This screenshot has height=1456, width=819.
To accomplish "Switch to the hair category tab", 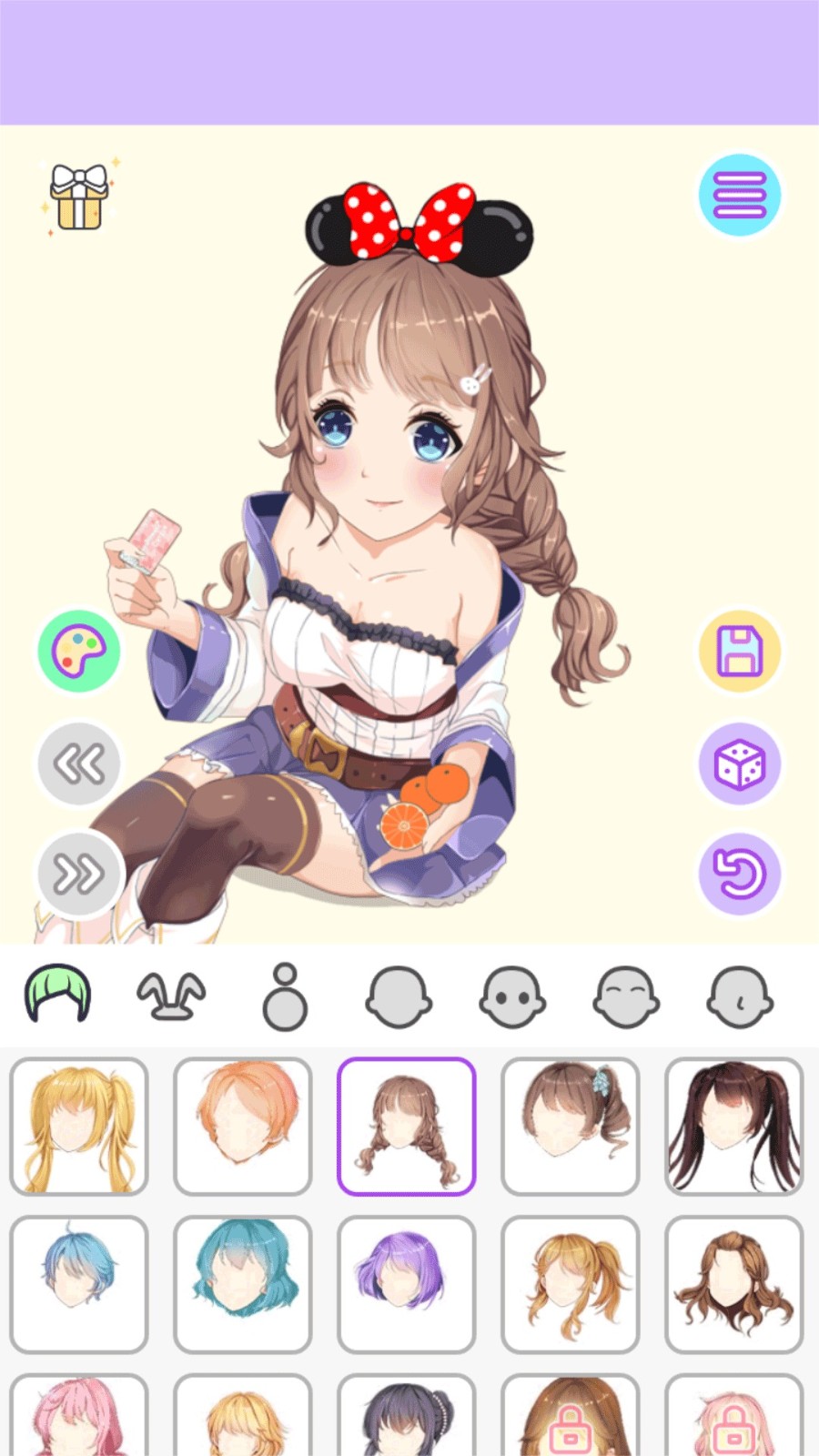I will point(56,995).
